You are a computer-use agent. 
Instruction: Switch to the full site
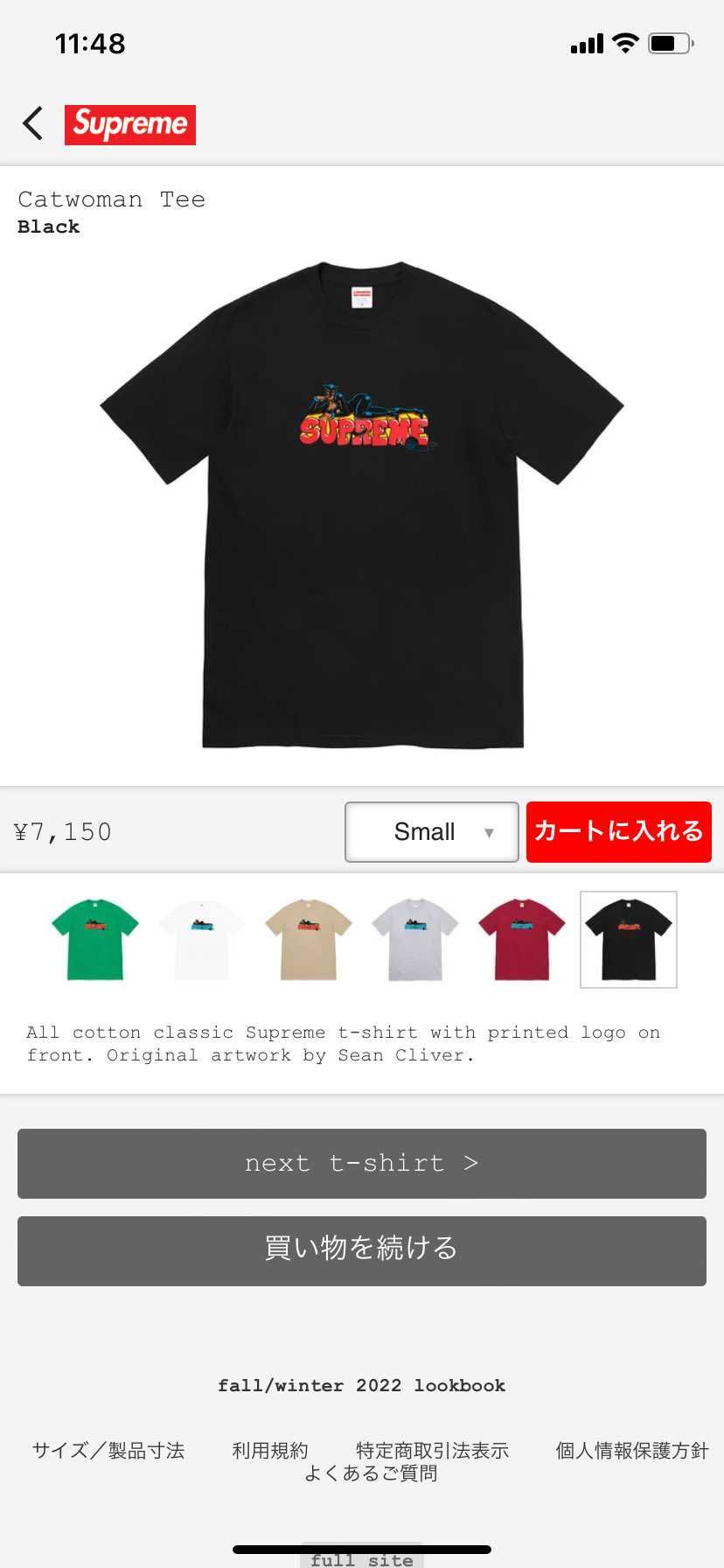click(x=362, y=1559)
